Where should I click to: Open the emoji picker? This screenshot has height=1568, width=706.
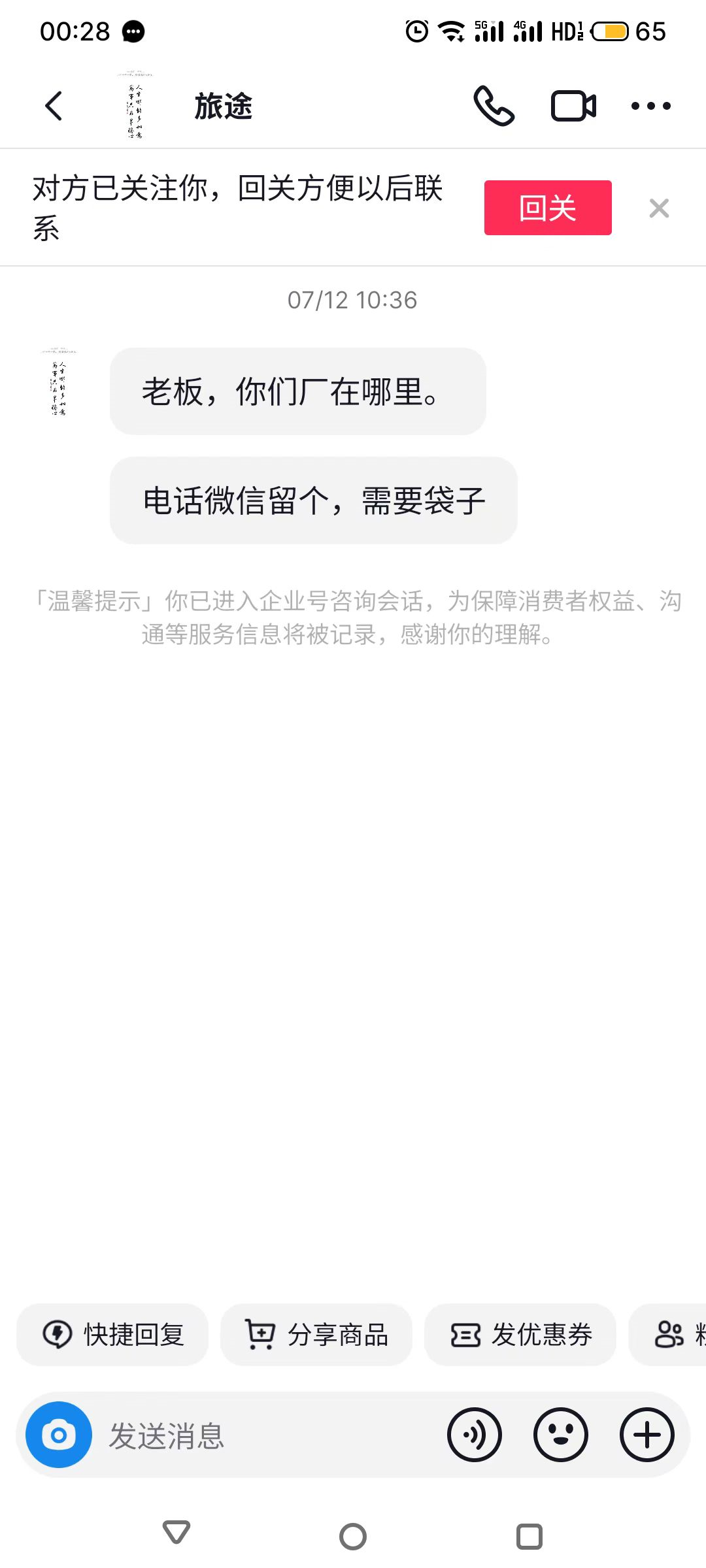(x=561, y=1435)
